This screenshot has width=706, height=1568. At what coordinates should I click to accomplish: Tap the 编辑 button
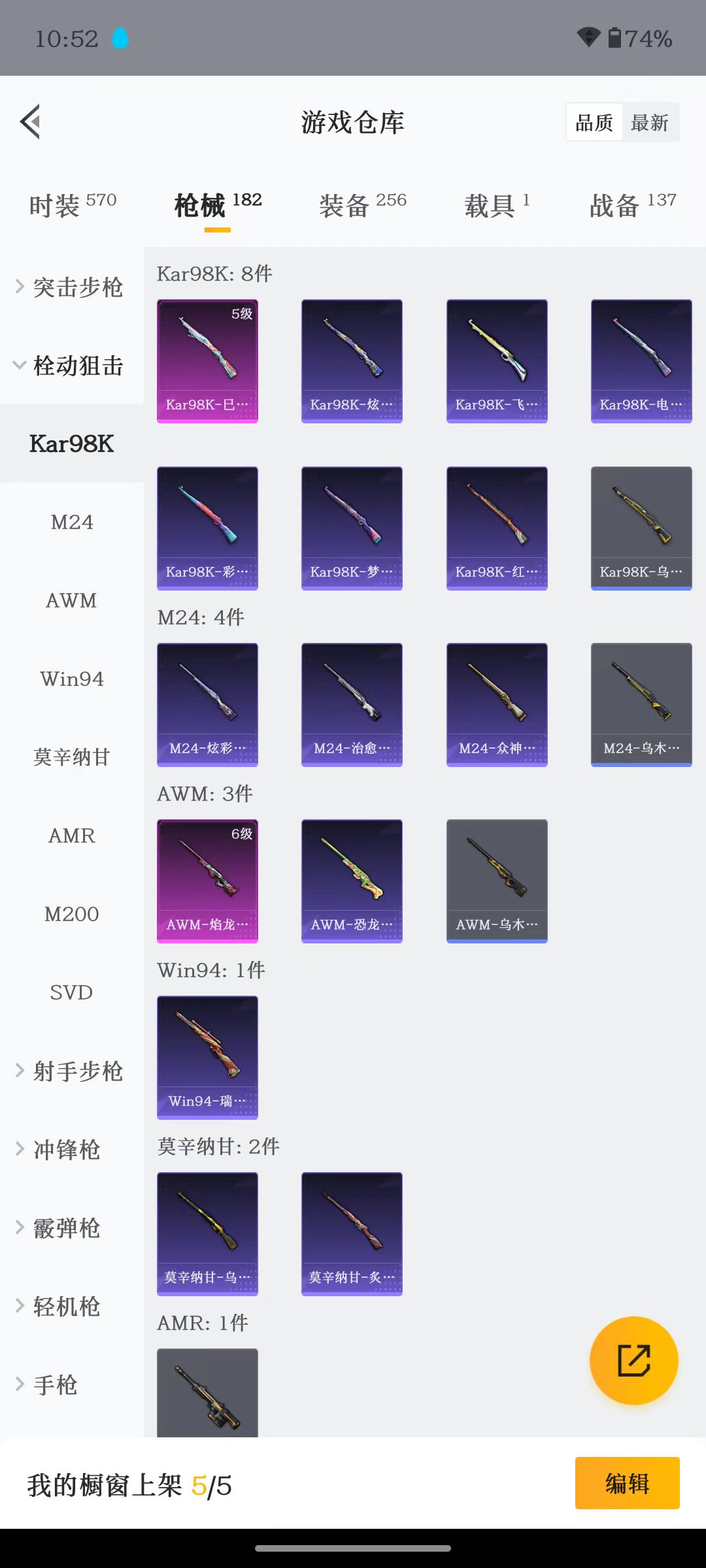pos(628,1483)
